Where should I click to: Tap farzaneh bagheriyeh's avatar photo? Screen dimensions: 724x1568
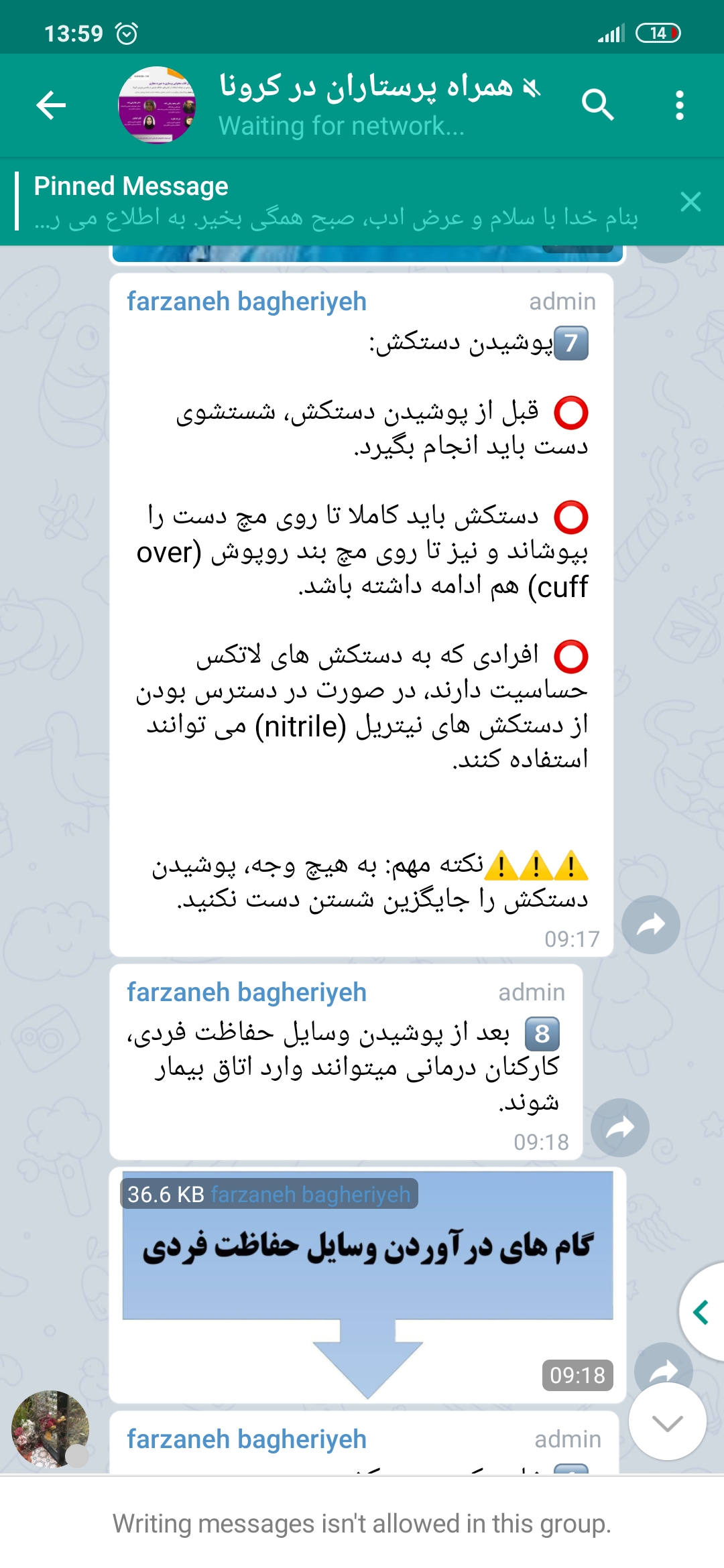(x=50, y=1429)
